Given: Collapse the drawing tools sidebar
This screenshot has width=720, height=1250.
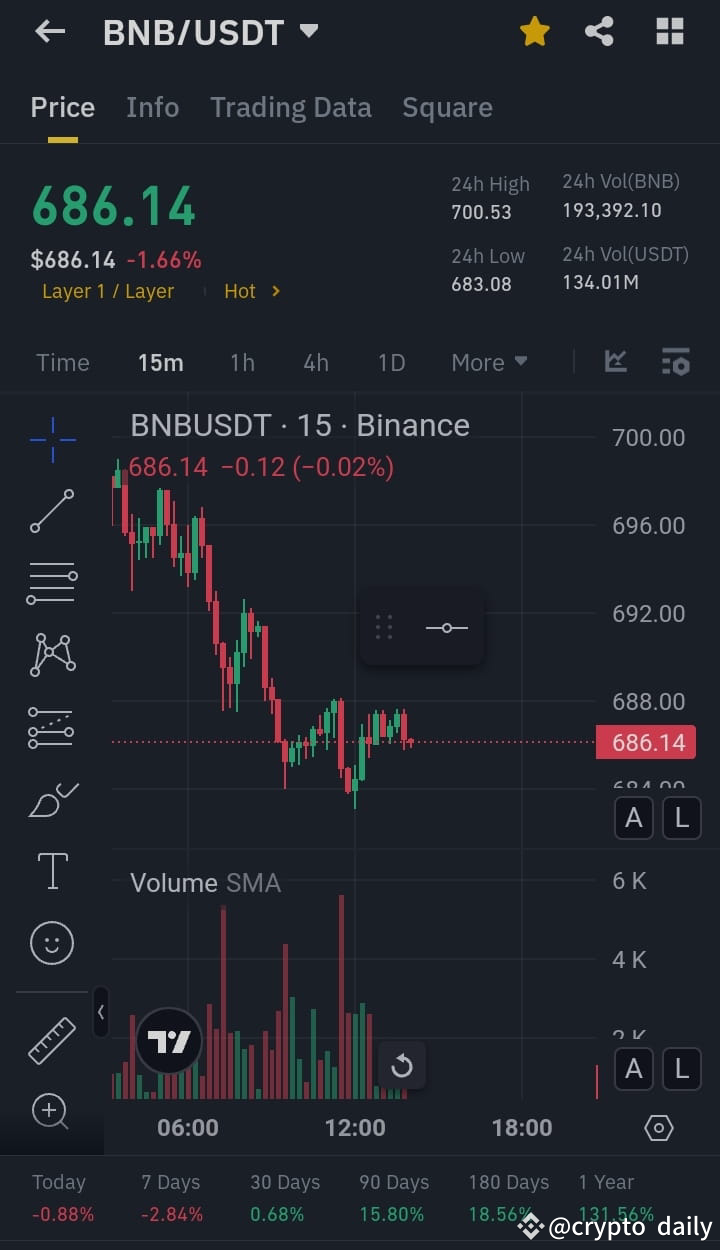Looking at the screenshot, I should click(101, 1012).
